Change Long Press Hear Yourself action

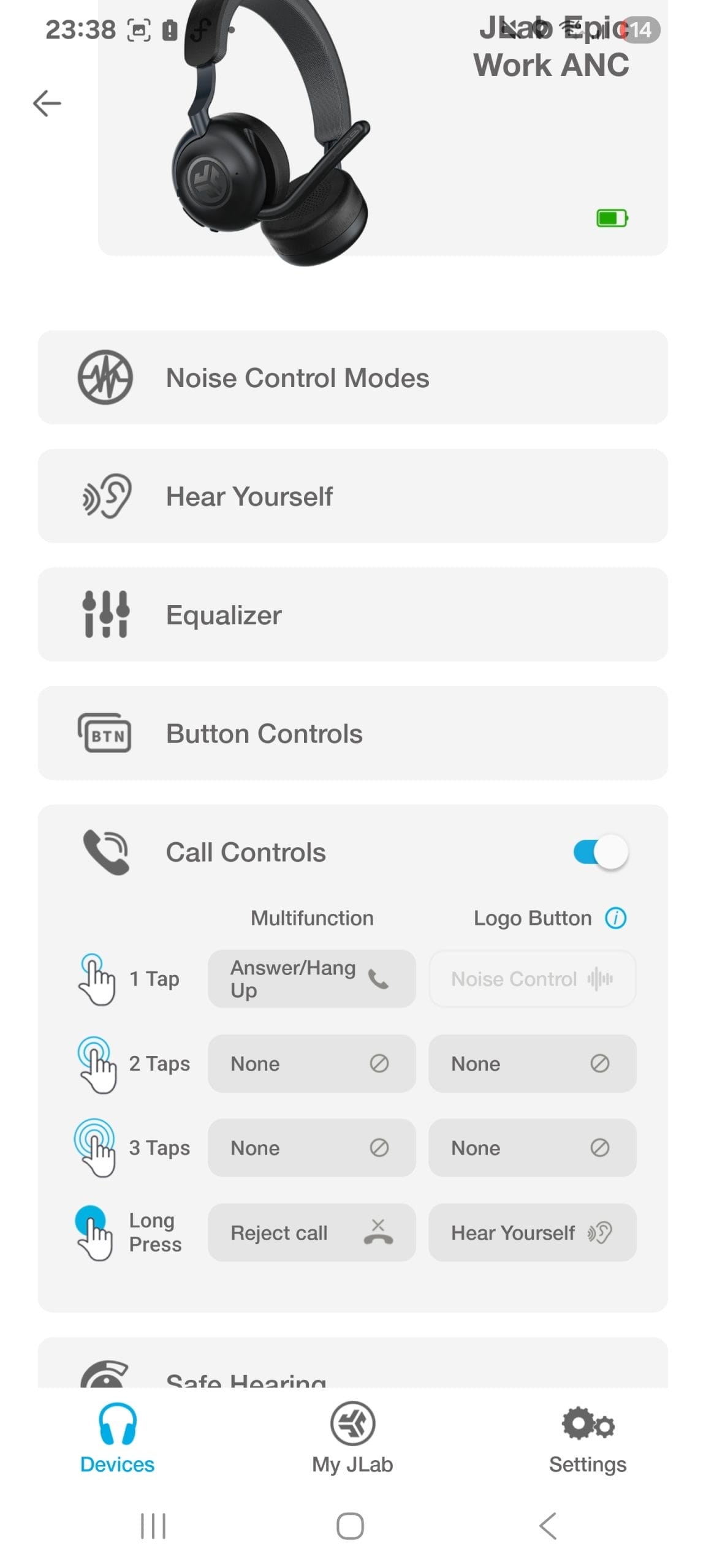pos(532,1232)
